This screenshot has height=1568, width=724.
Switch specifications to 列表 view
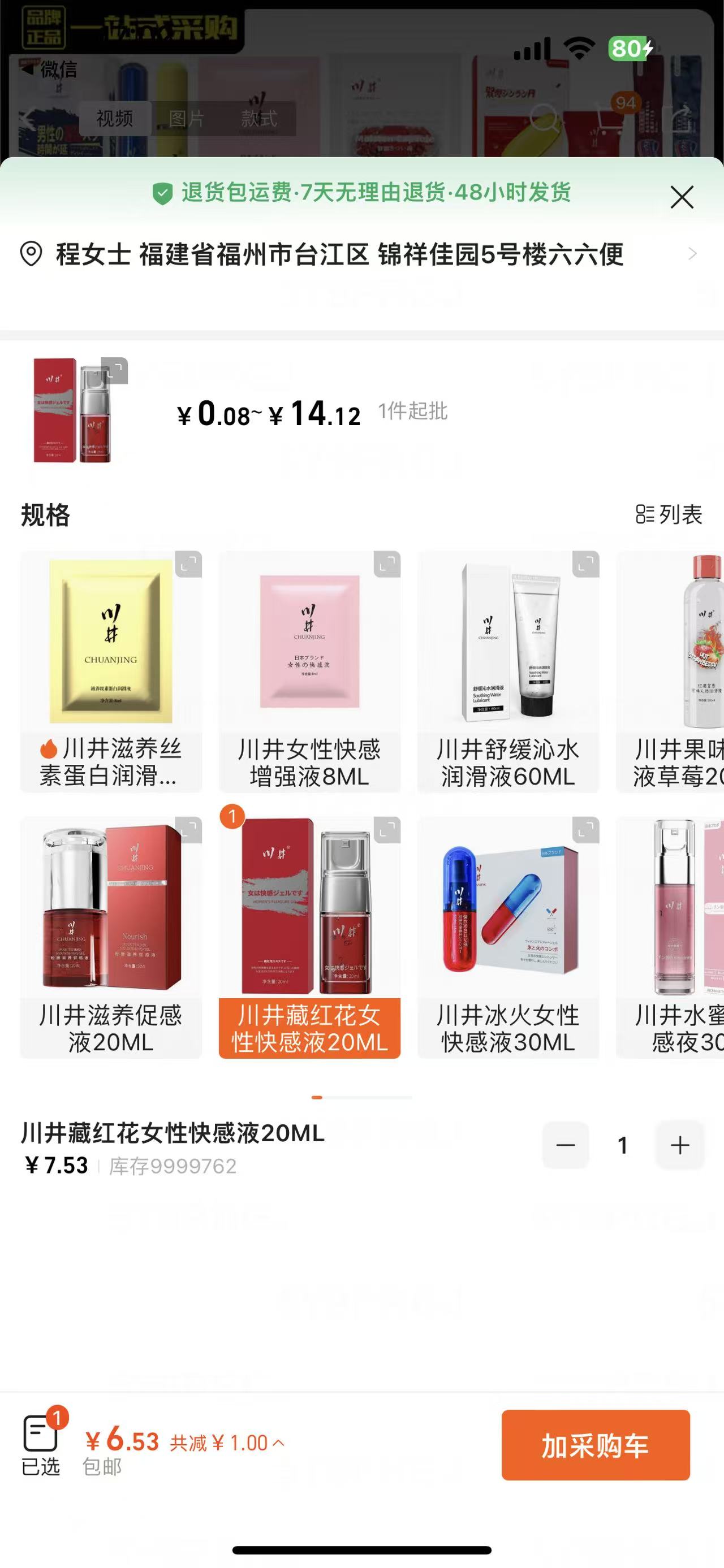pos(669,514)
